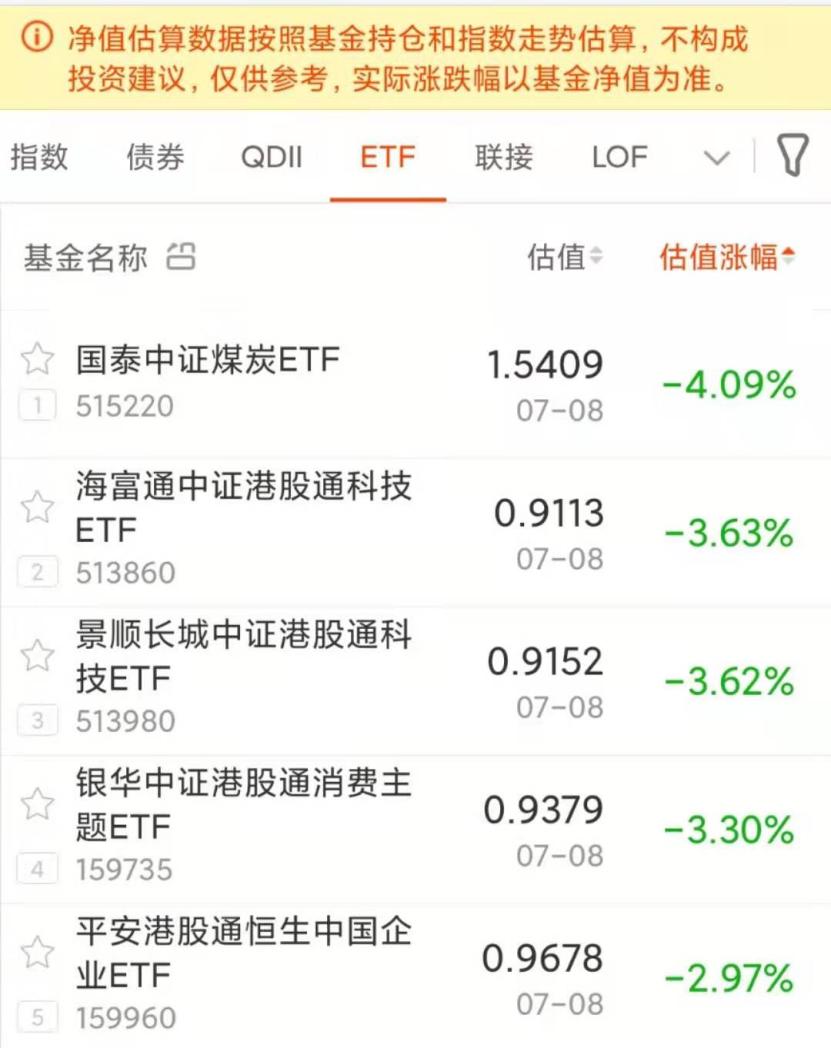Star 景顺长城中证港股通科技ETF

coord(39,655)
